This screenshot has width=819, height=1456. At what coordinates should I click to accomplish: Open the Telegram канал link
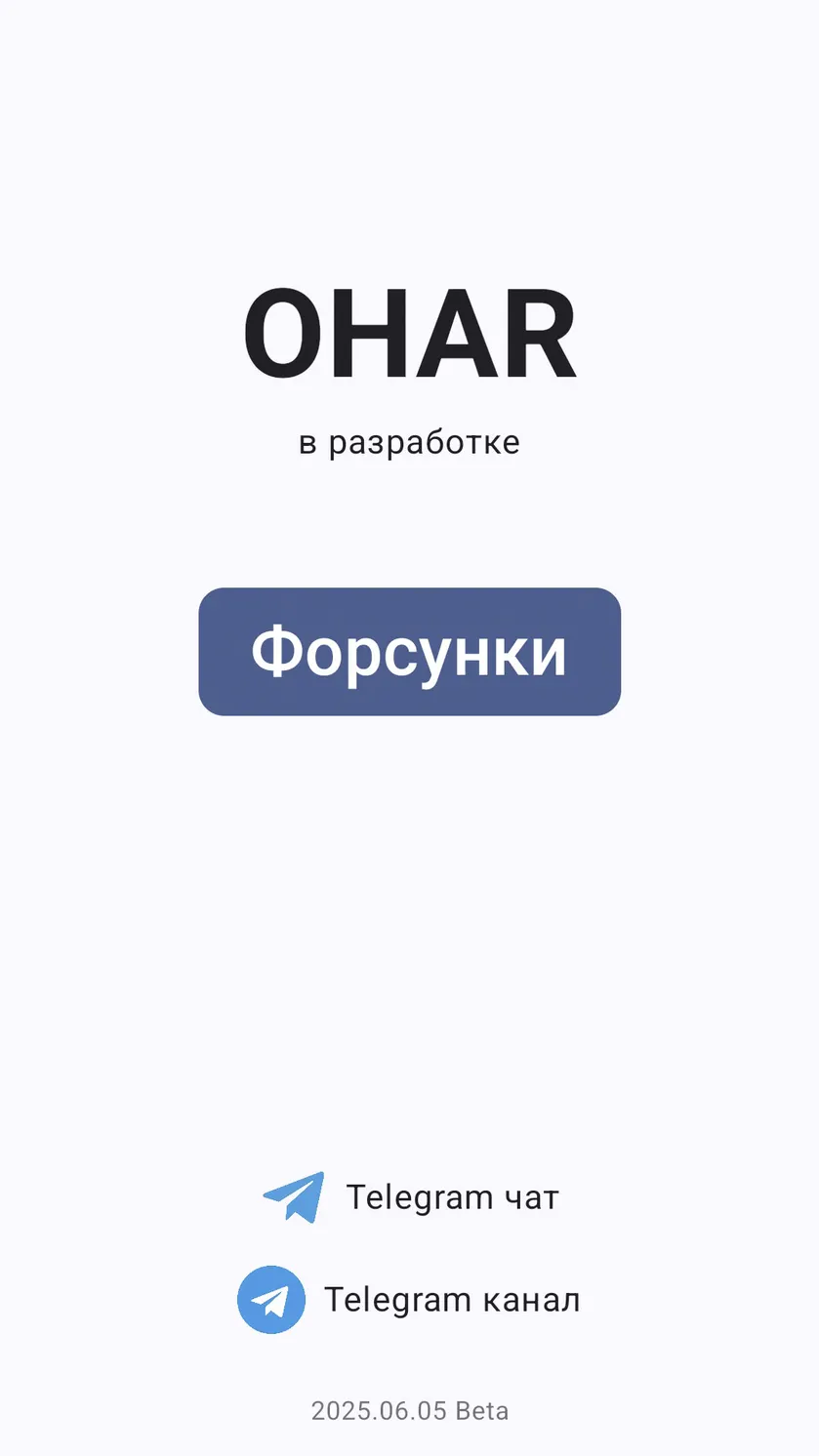coord(409,1300)
